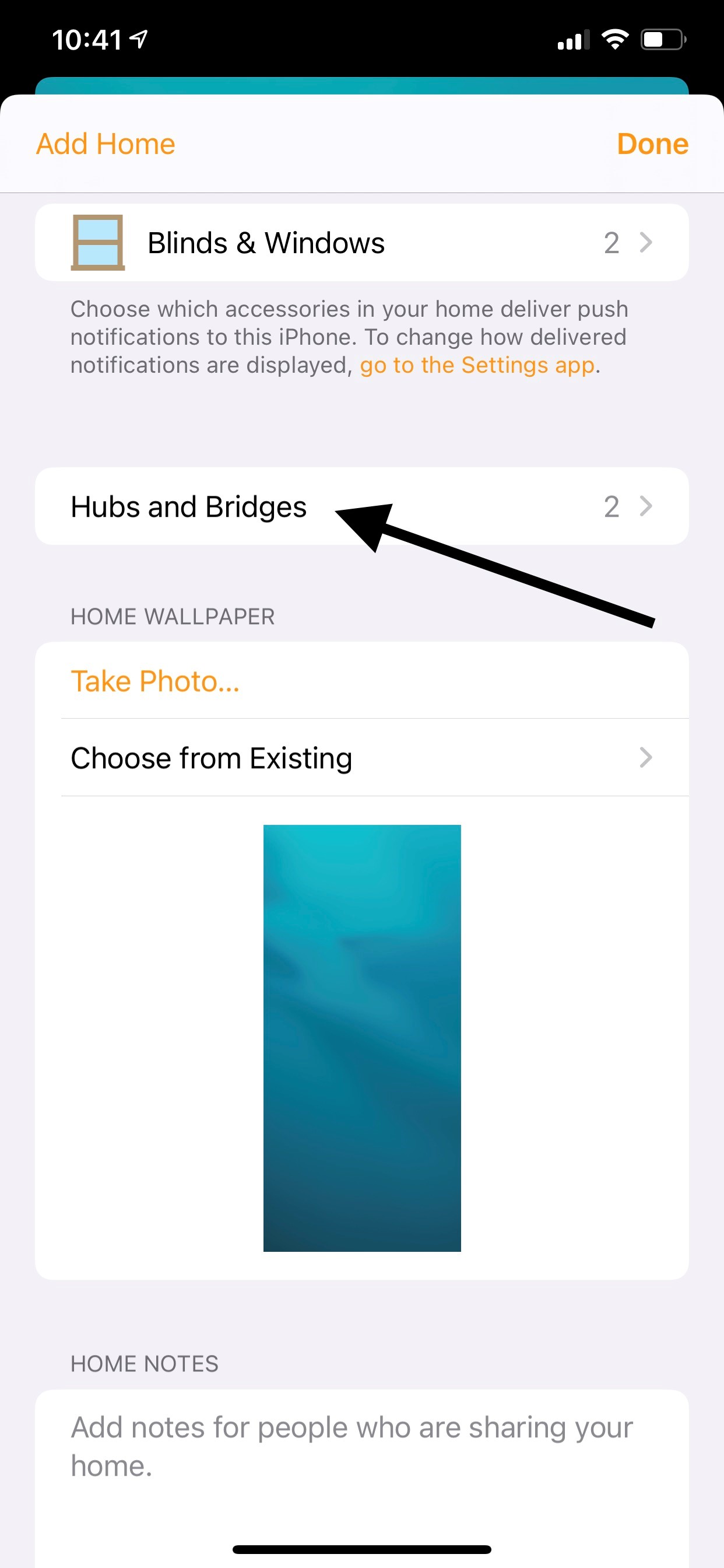Confirm with the Done button
The image size is (724, 1568).
(x=652, y=144)
